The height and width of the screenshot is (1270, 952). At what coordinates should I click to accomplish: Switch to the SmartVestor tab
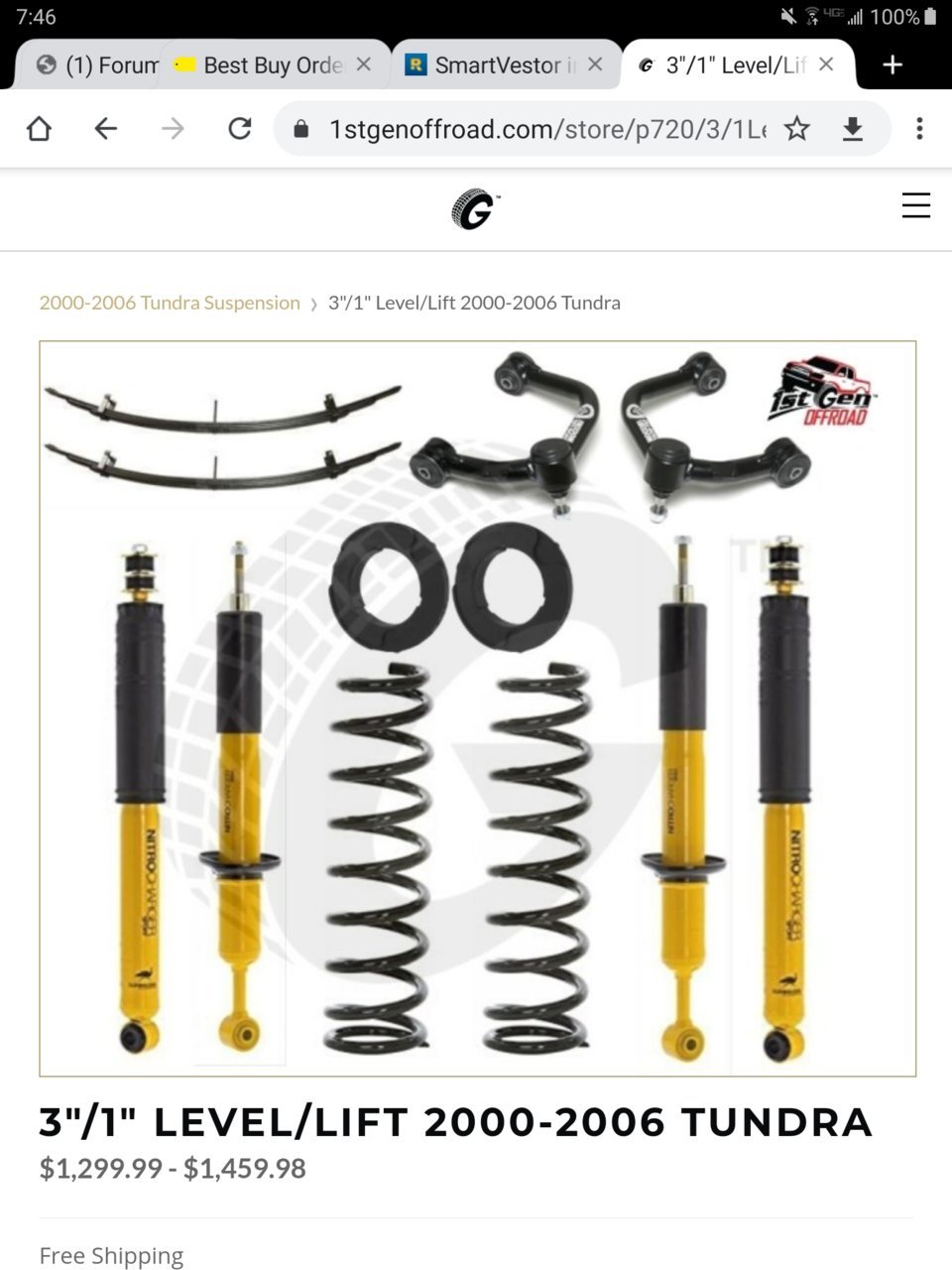click(491, 65)
